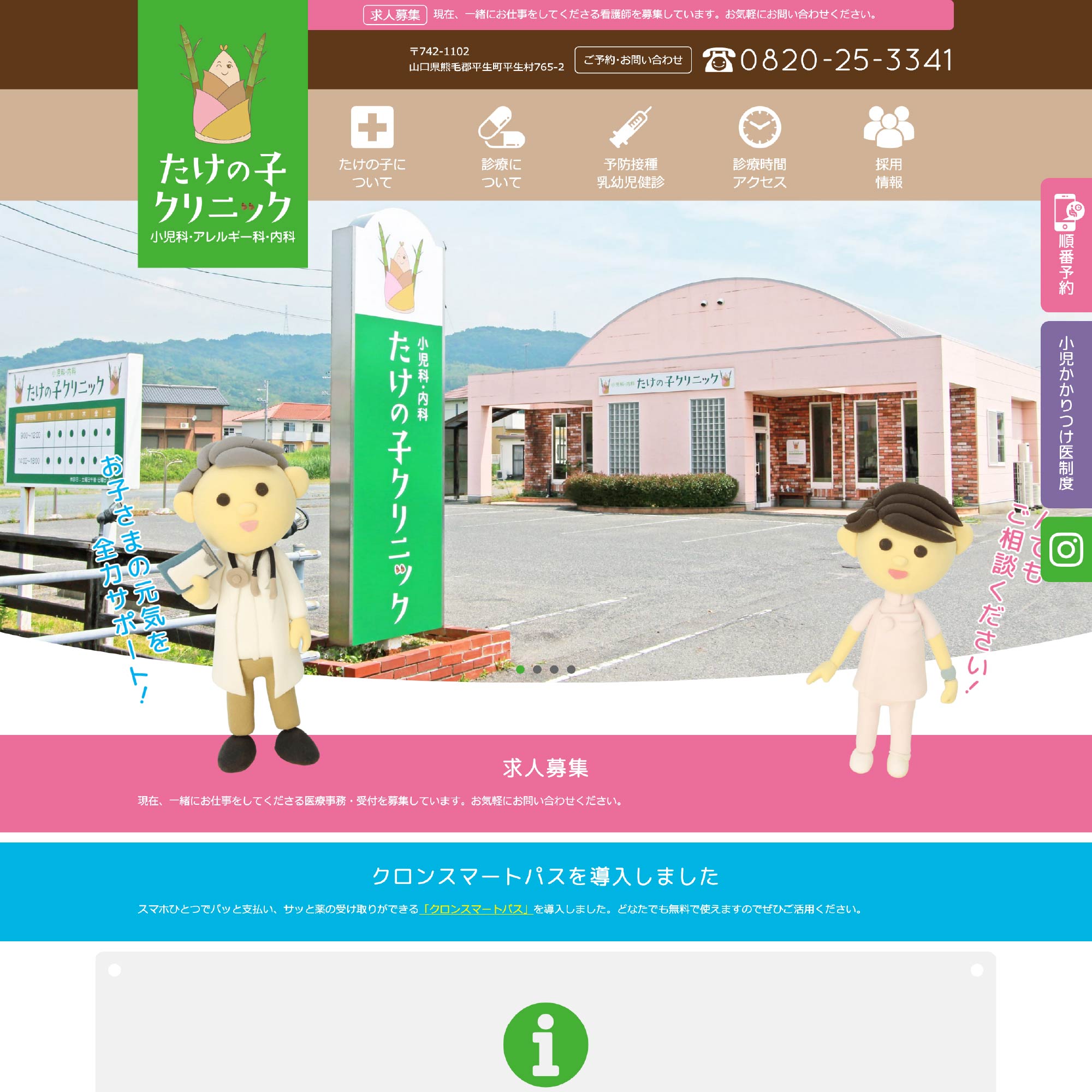Tap the ご予約·お問い合わせ button

632,60
